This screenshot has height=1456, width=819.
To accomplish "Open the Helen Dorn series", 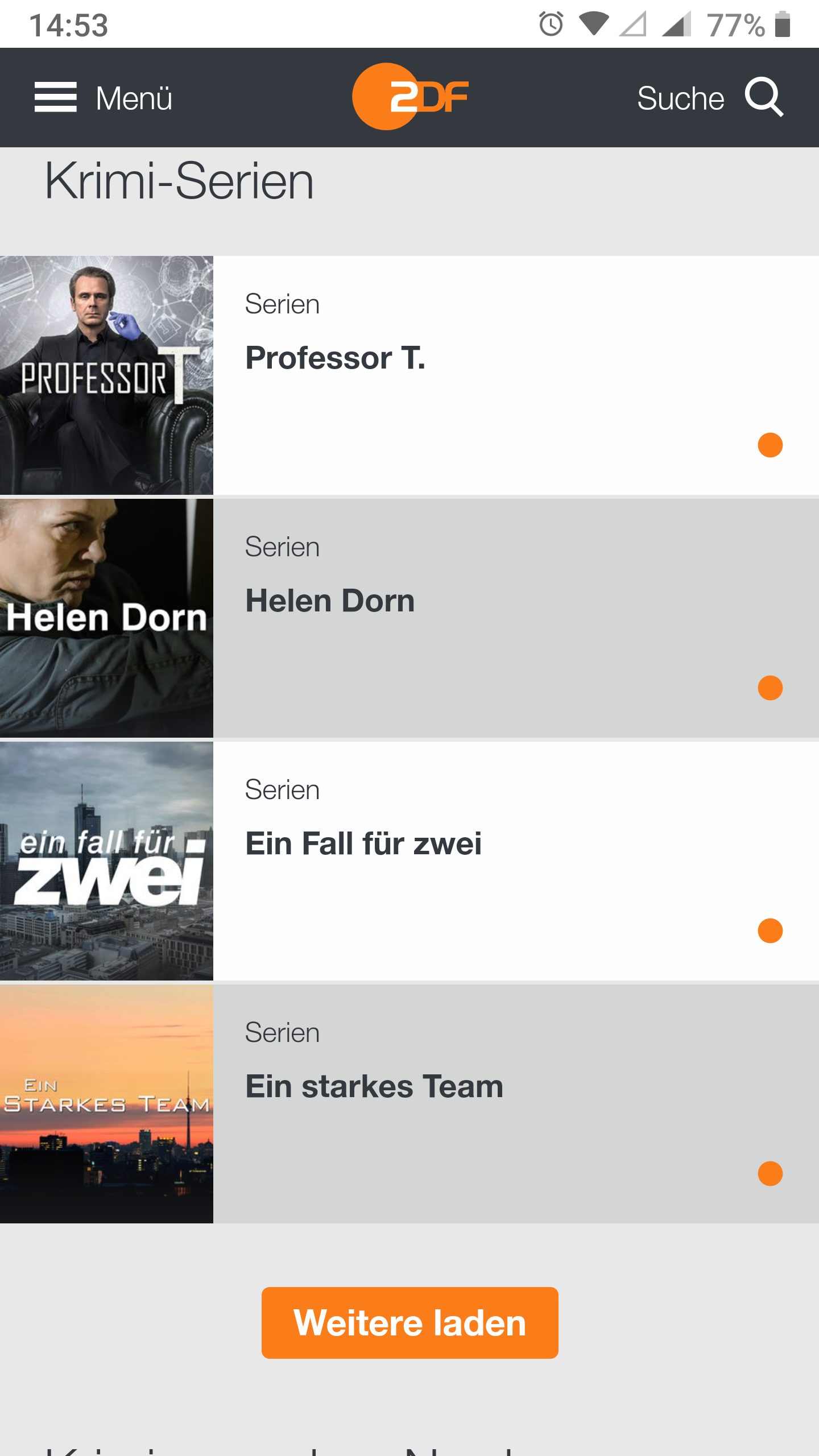I will coord(409,618).
